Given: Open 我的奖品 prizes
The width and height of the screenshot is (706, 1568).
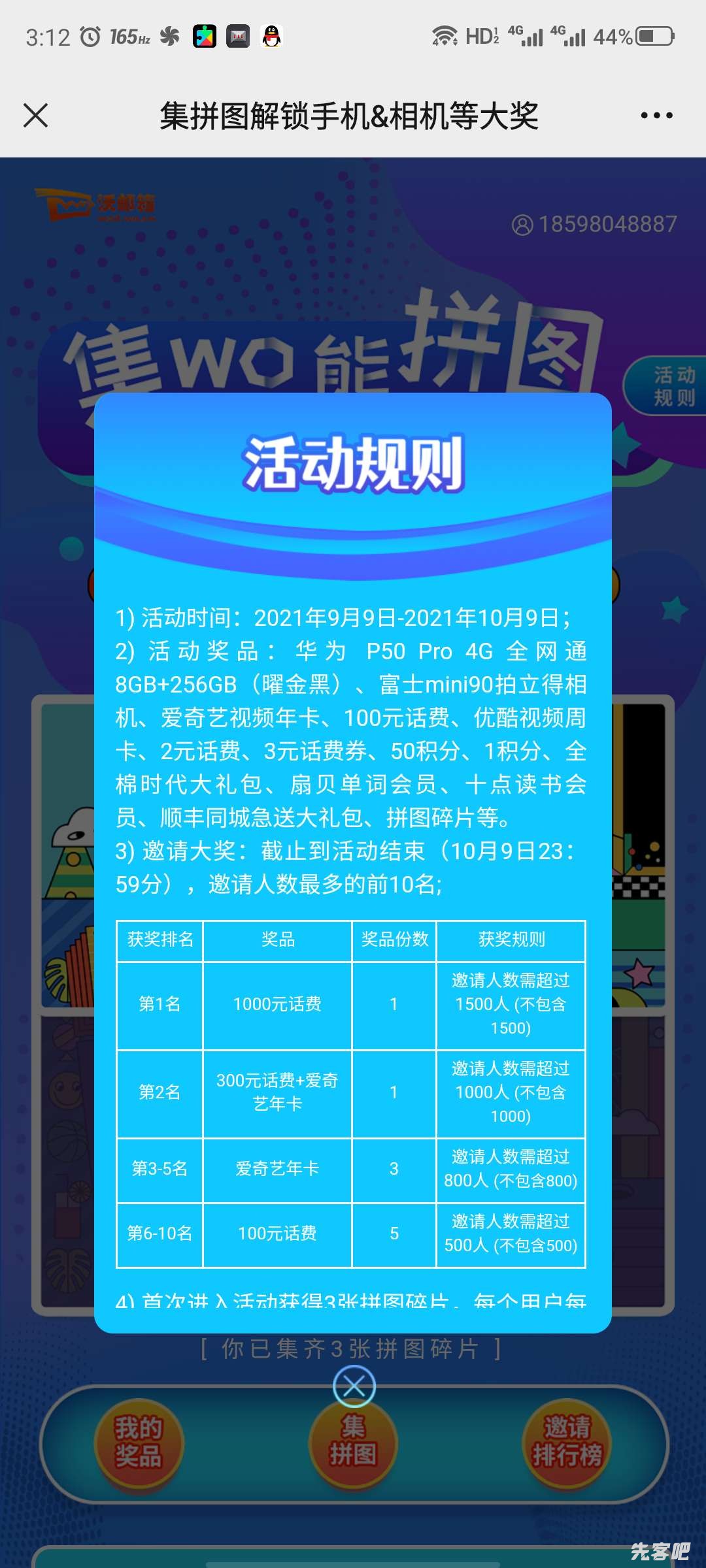Looking at the screenshot, I should [139, 1442].
